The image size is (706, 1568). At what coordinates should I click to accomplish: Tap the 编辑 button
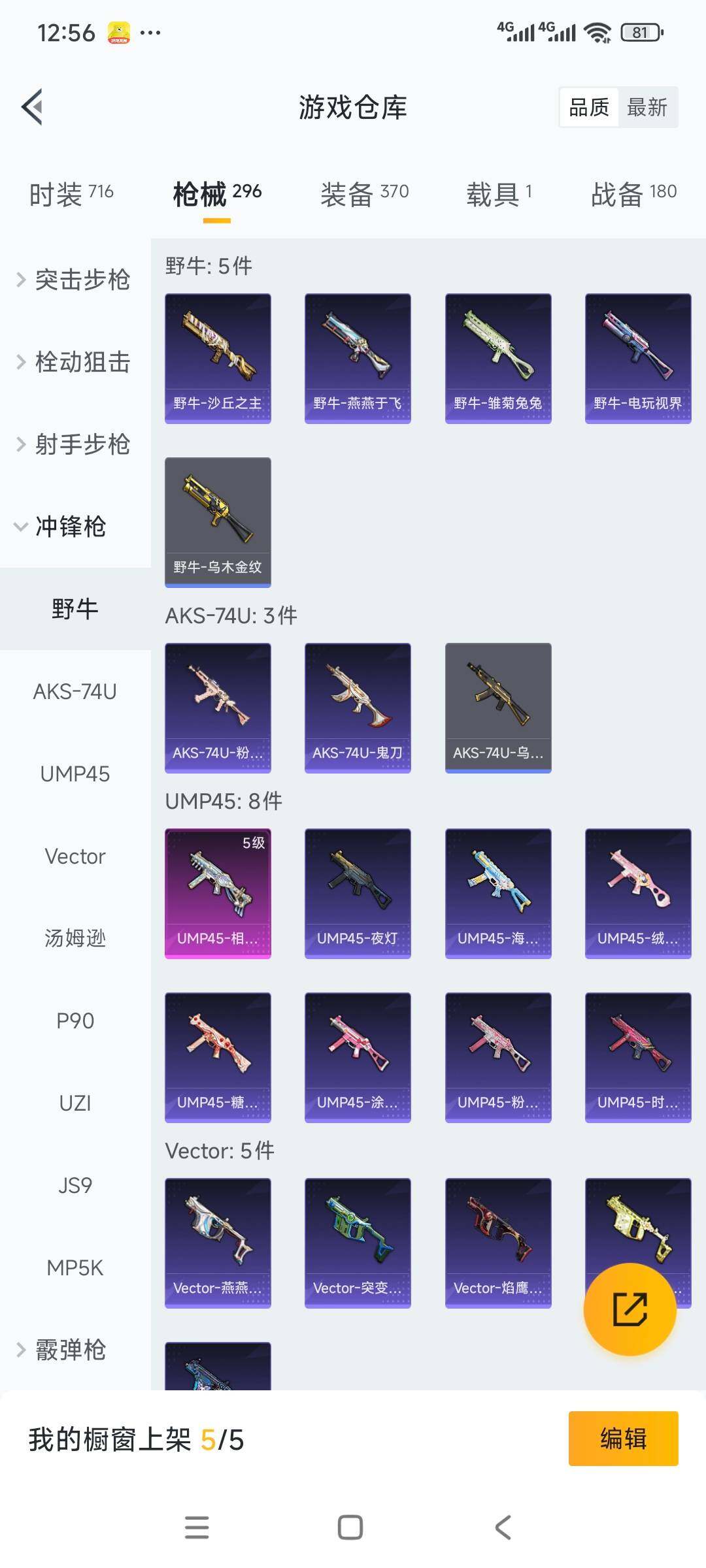coord(623,1439)
